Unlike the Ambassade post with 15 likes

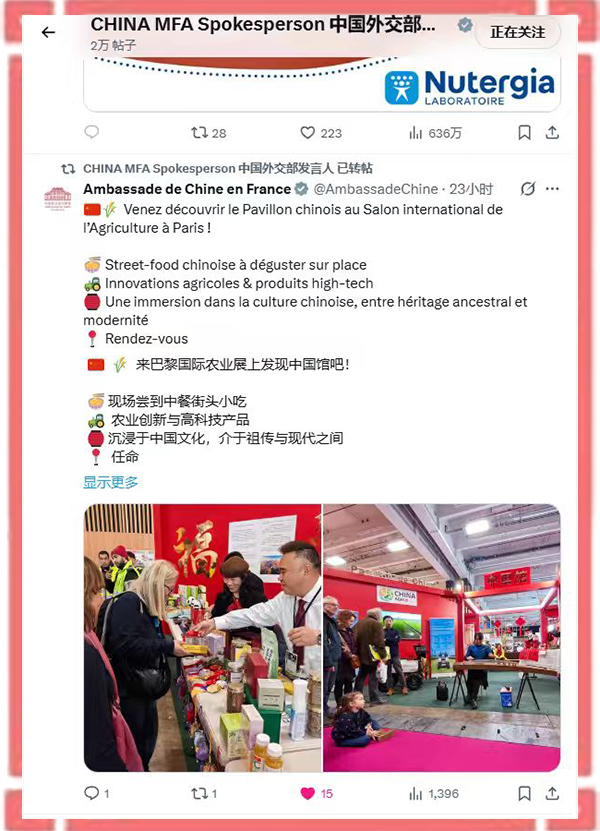(x=308, y=793)
